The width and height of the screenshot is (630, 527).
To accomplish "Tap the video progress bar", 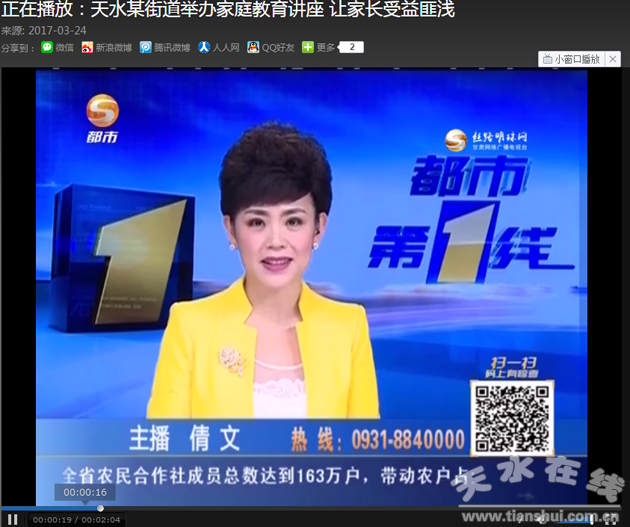I will (300, 508).
